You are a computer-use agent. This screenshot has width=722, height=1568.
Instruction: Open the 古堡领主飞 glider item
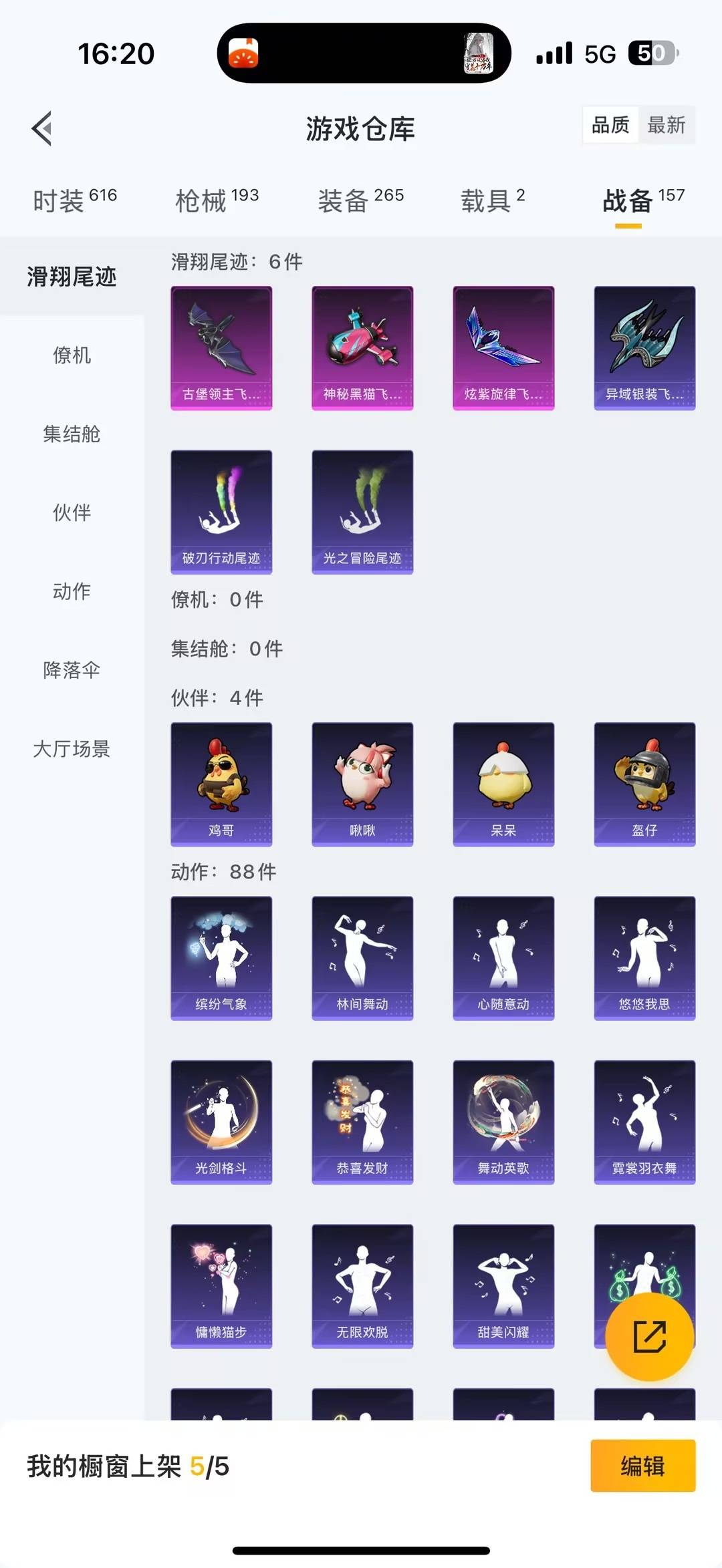coord(221,347)
